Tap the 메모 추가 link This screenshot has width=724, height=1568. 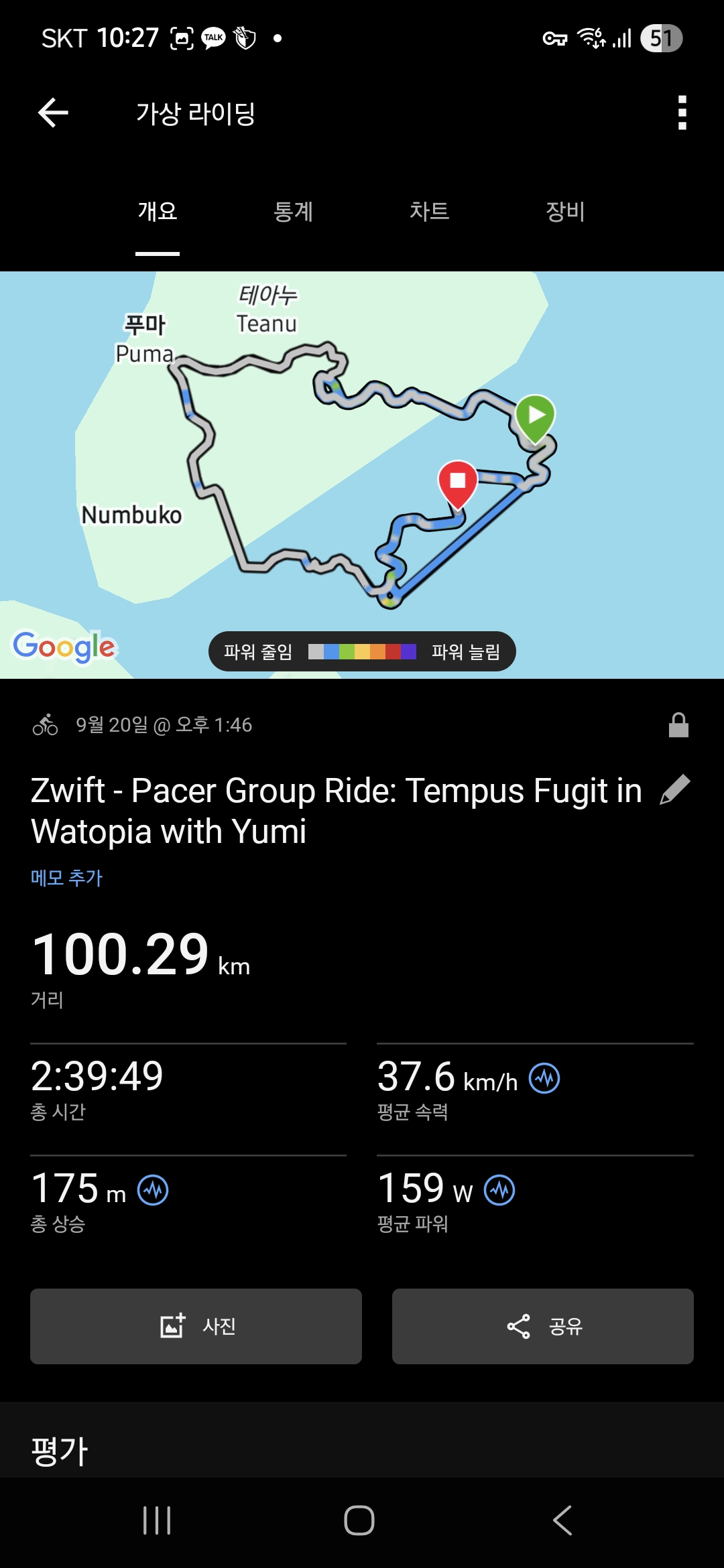tap(67, 878)
